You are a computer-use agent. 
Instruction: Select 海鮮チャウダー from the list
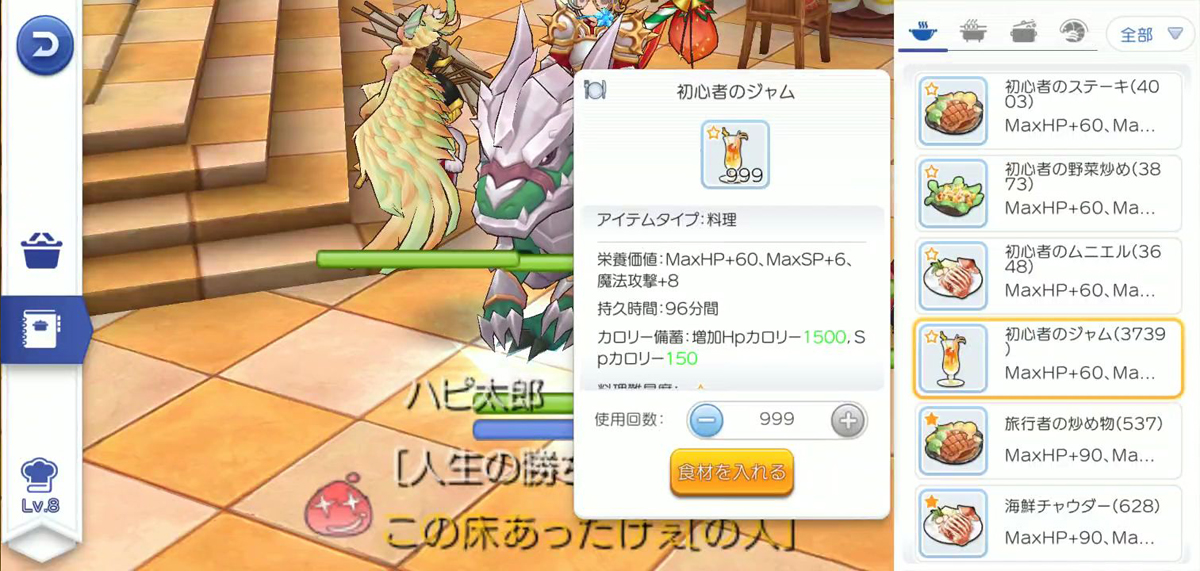click(1048, 521)
